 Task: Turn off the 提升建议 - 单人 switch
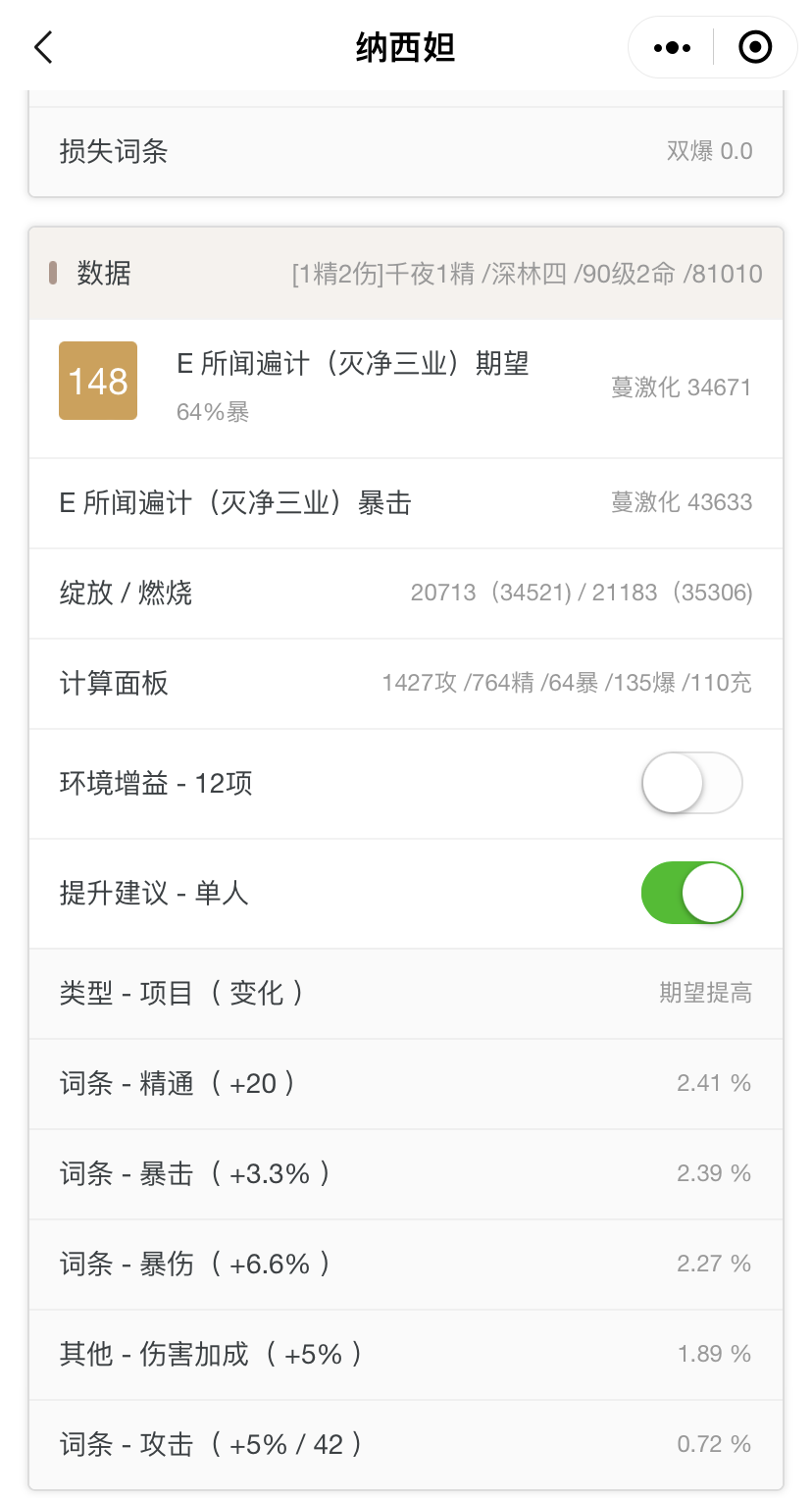click(691, 893)
